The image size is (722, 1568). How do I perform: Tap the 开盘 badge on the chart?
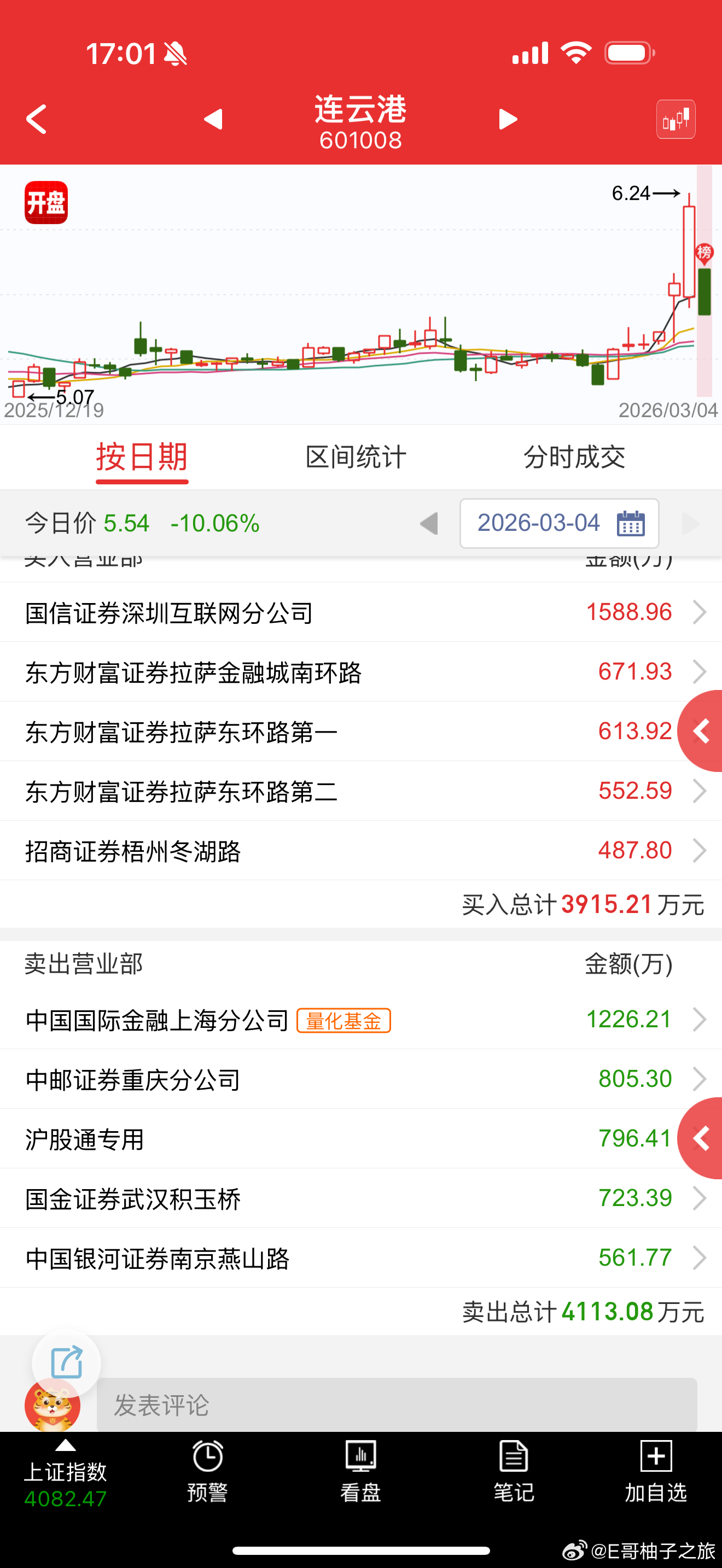[45, 203]
